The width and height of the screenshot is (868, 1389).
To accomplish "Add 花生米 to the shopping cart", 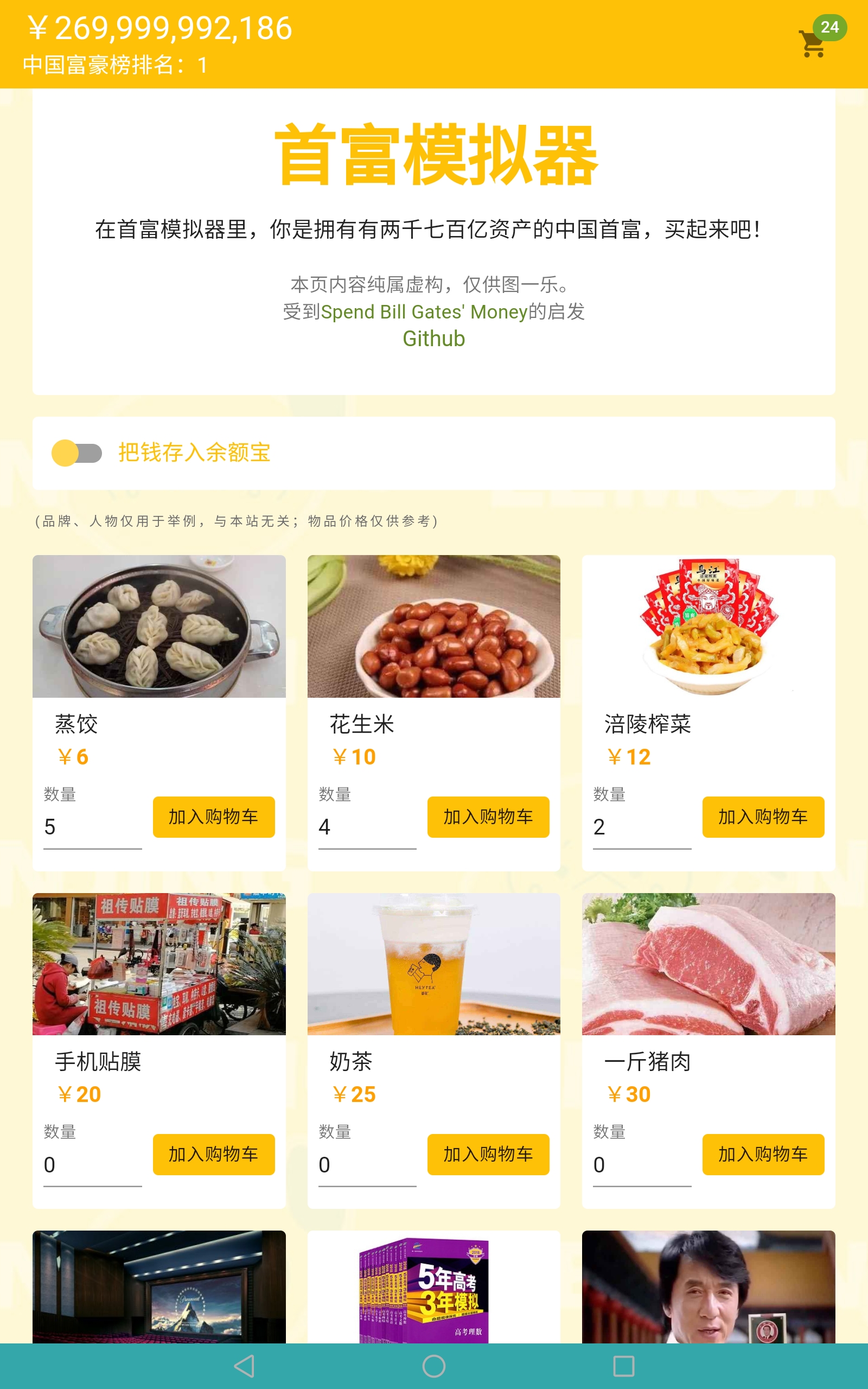I will click(x=488, y=817).
